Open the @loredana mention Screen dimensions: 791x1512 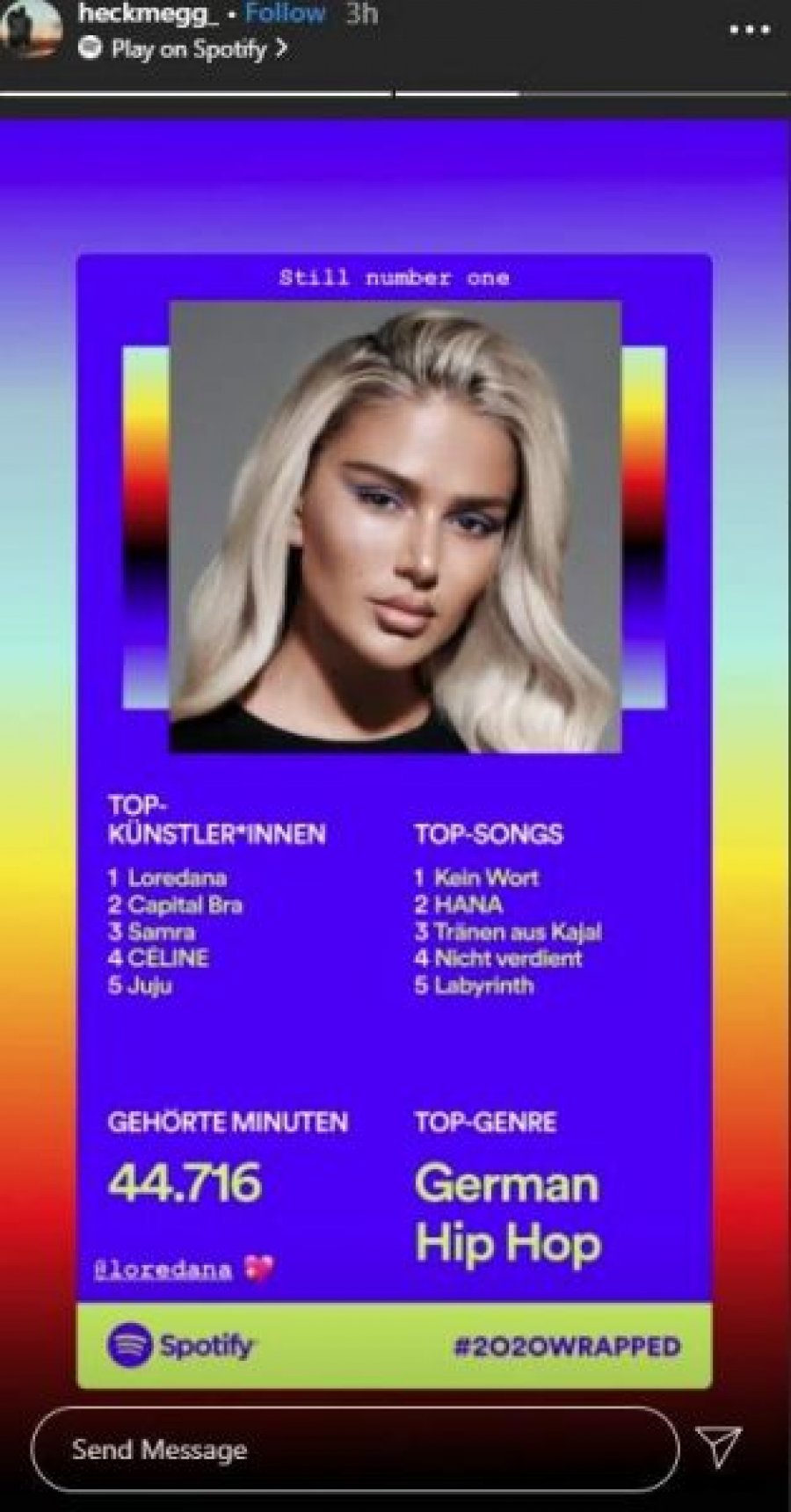pos(163,1268)
